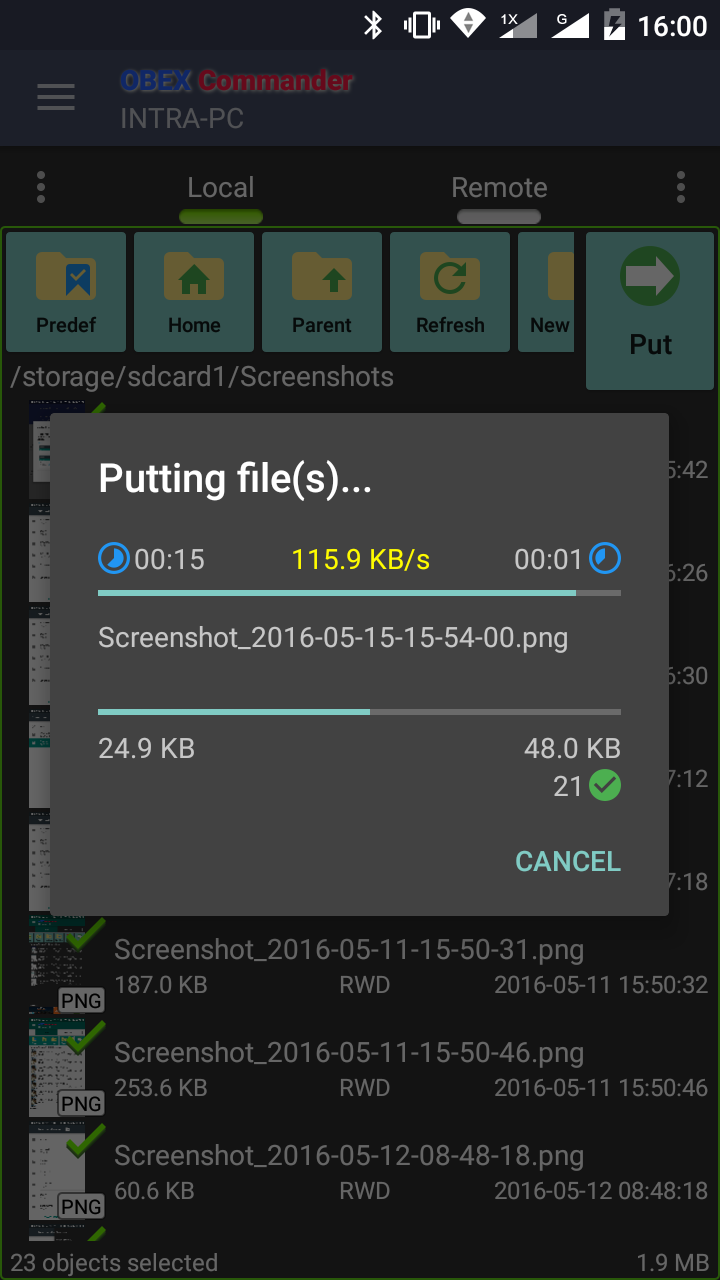
Task: Open the left panel overflow menu
Action: [x=41, y=187]
